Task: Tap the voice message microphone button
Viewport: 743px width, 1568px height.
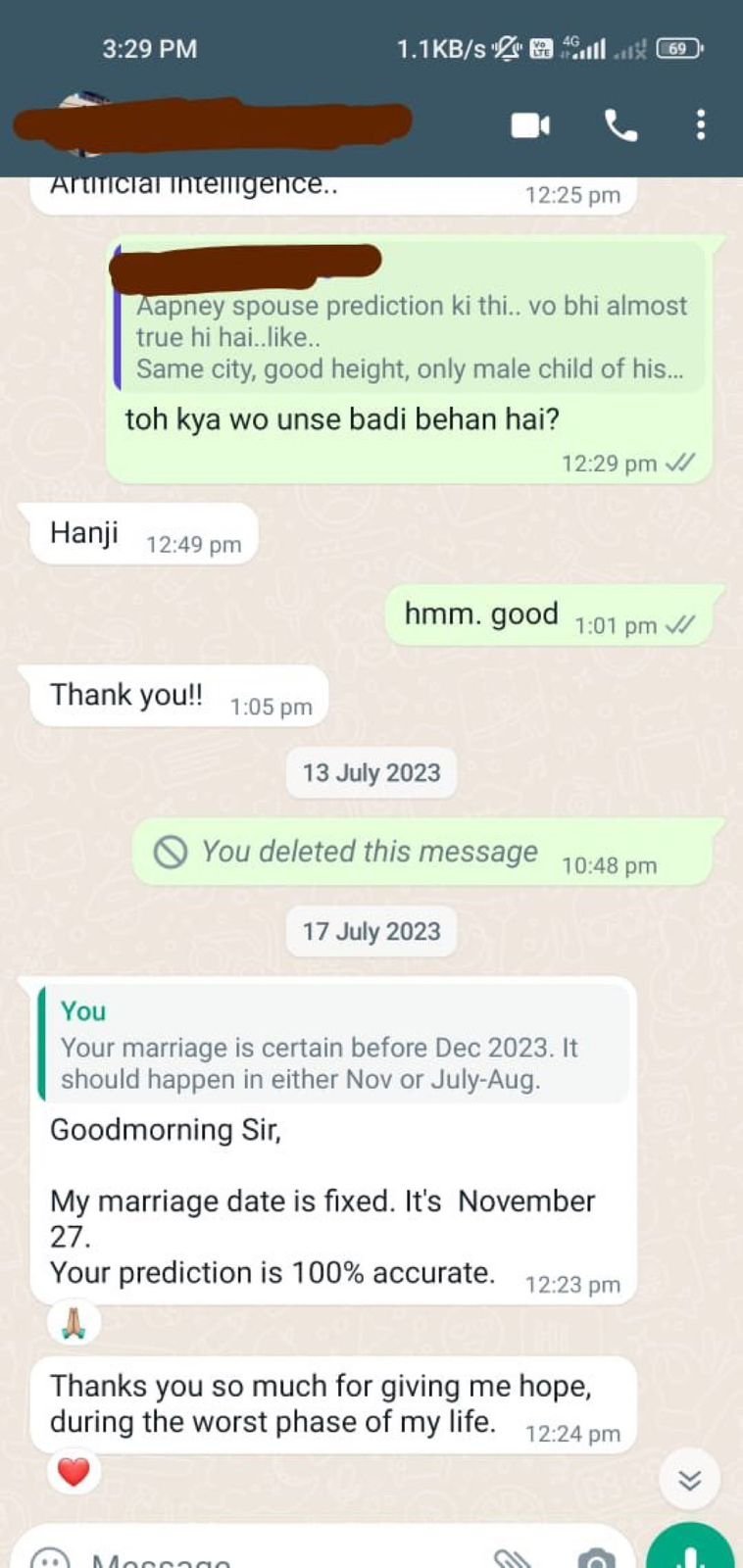Action: pyautogui.click(x=690, y=1550)
